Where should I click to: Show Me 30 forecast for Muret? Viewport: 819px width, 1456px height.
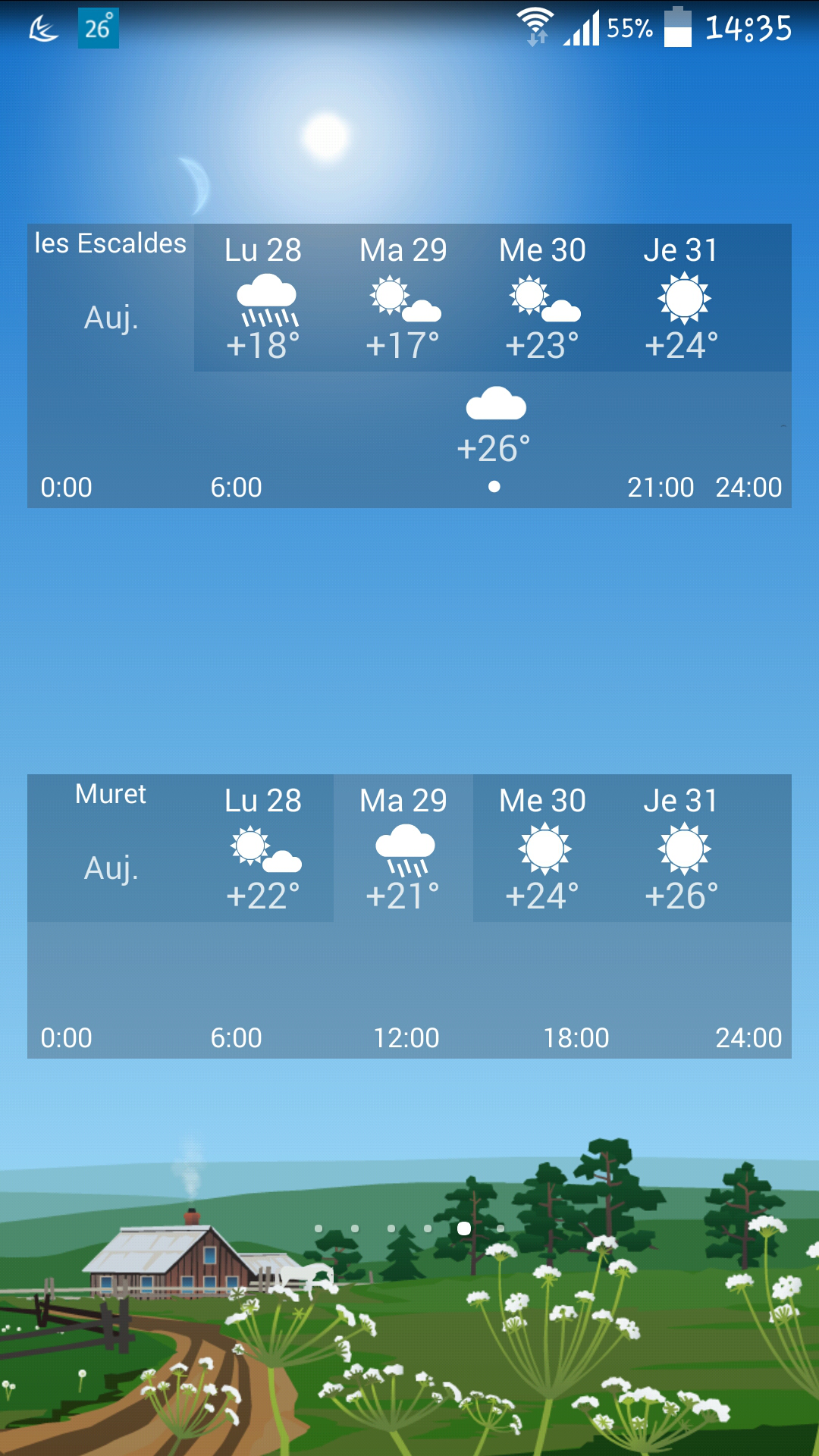(x=542, y=849)
